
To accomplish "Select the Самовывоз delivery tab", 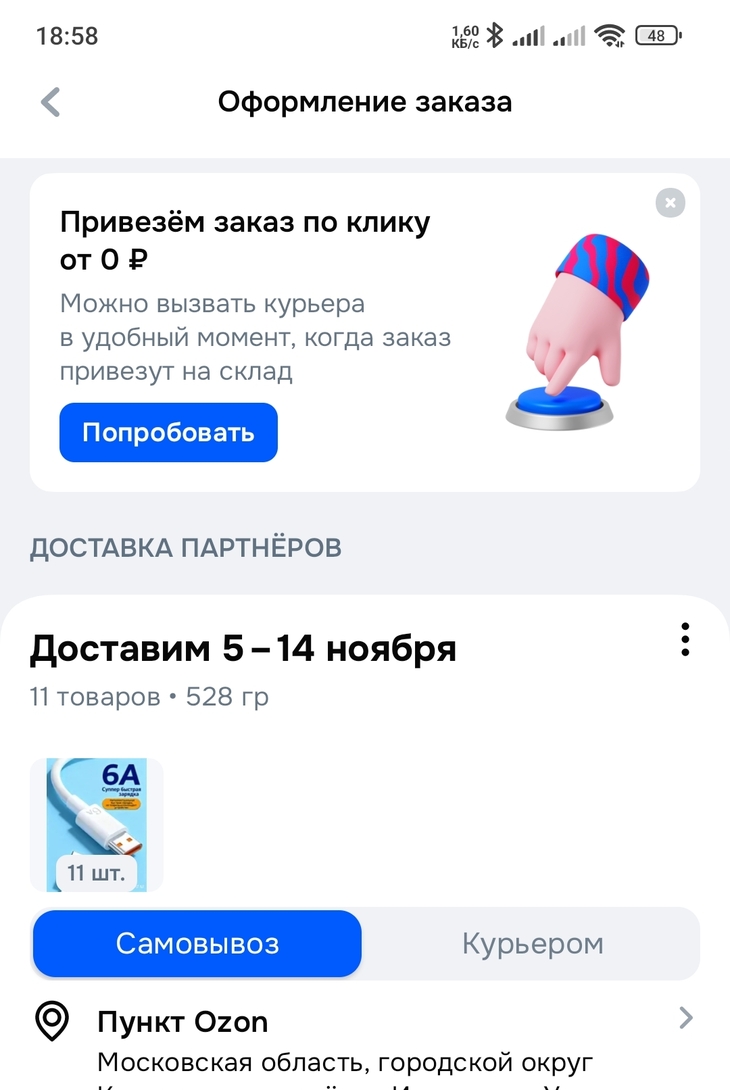I will click(x=196, y=943).
